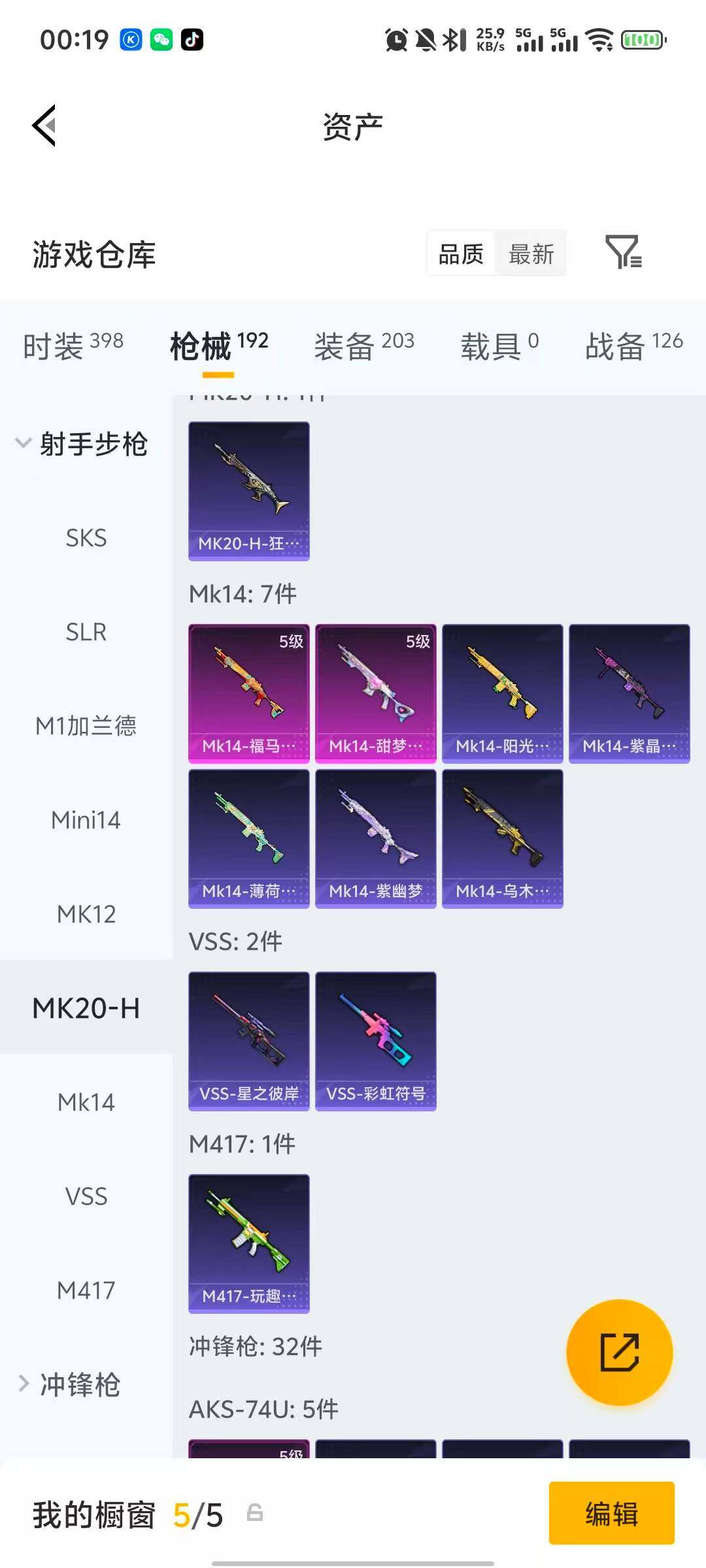Switch to the 装备 tab
This screenshot has height=1568, width=706.
(363, 345)
